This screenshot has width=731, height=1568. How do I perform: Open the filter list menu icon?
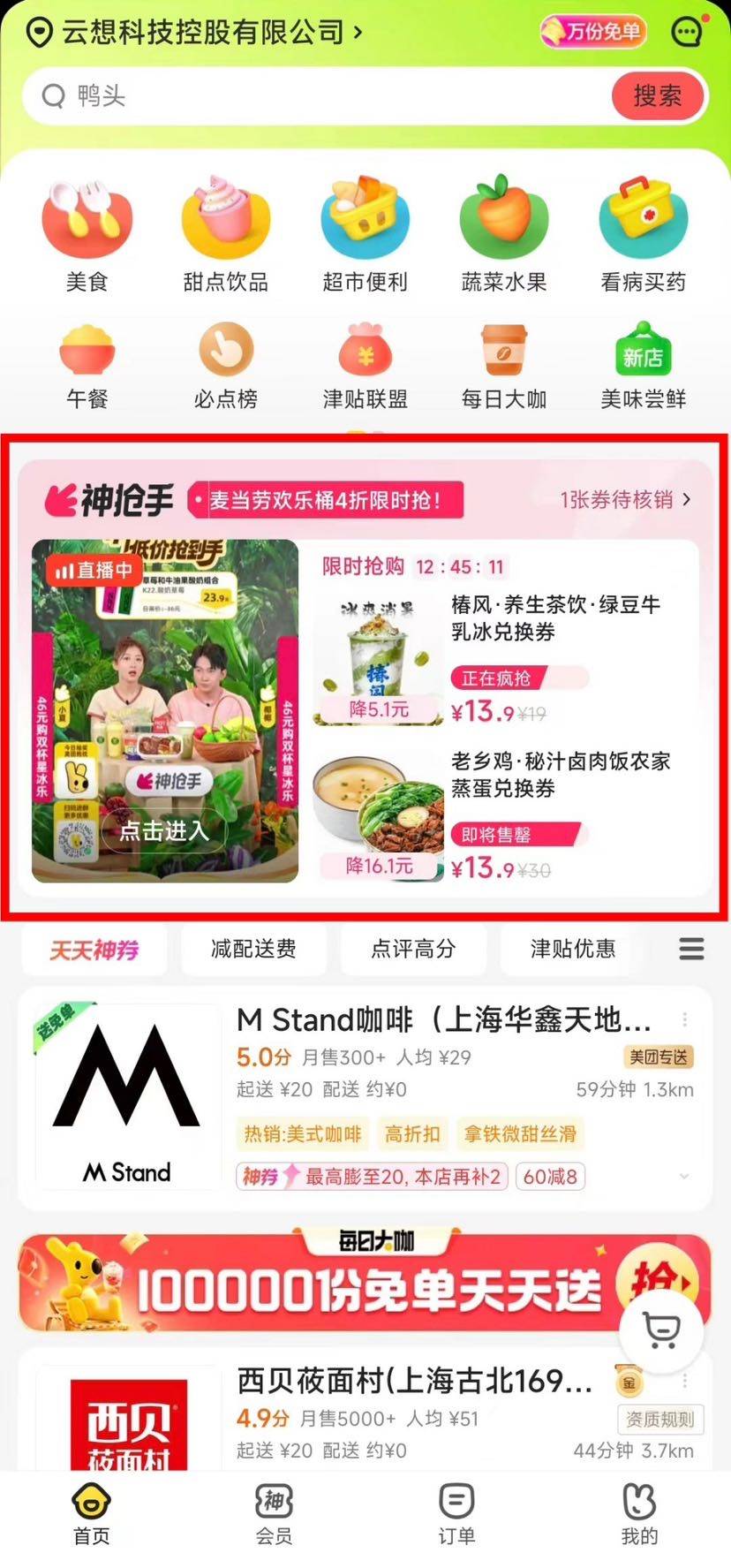point(691,949)
